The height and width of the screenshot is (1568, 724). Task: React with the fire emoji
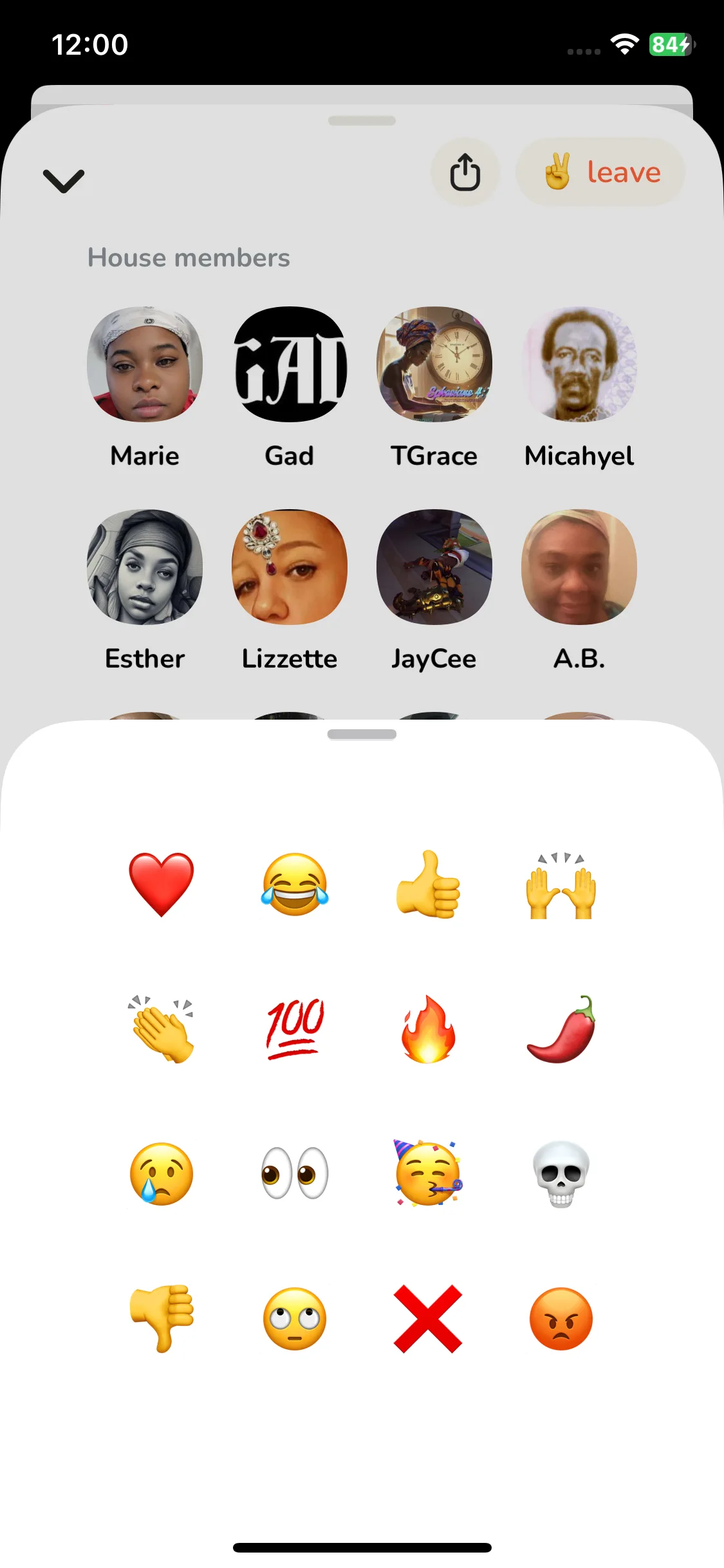428,1029
